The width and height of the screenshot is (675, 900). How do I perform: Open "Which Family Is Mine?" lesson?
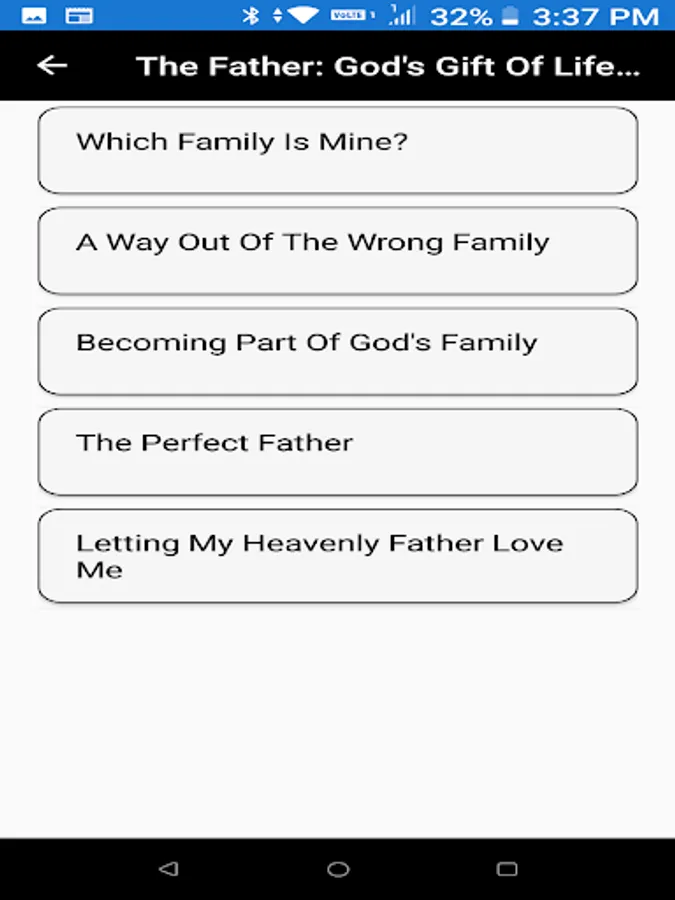(x=337, y=150)
